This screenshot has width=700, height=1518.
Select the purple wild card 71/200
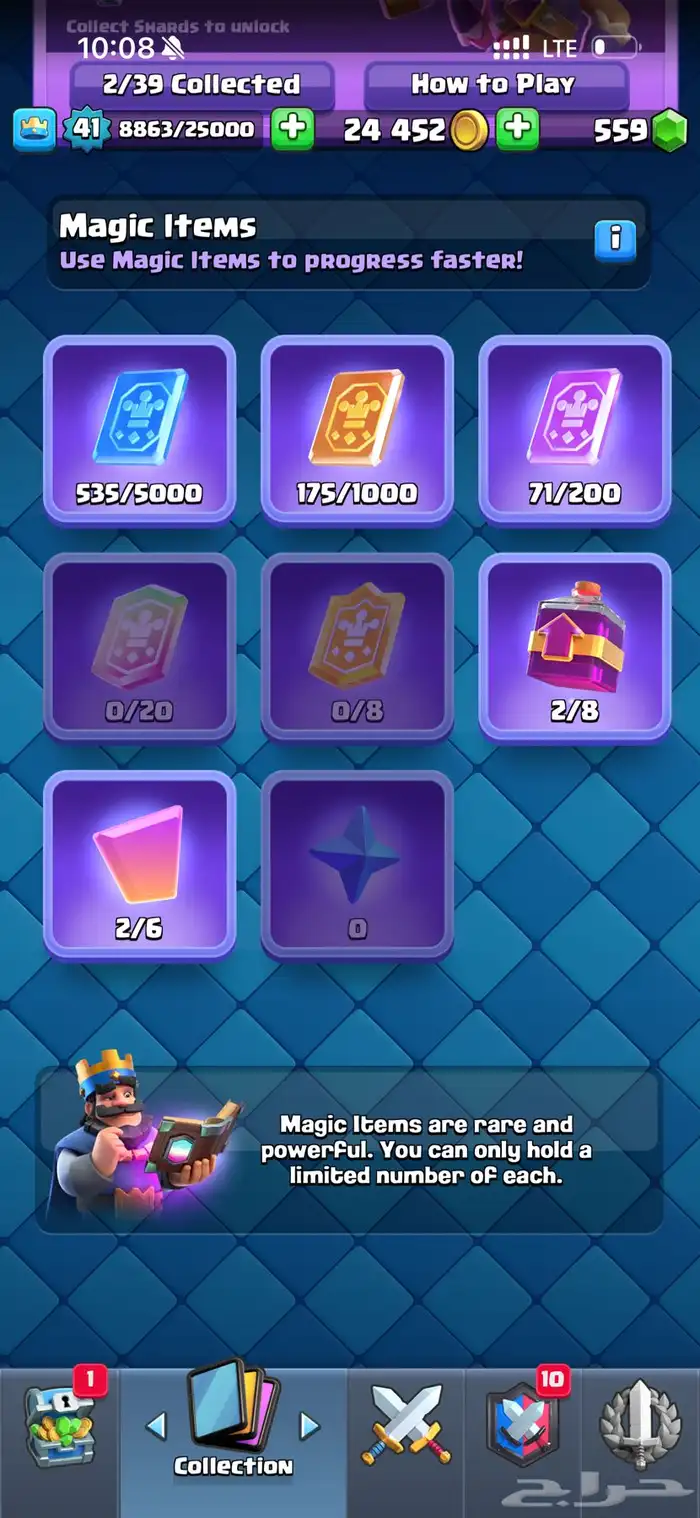click(x=575, y=430)
